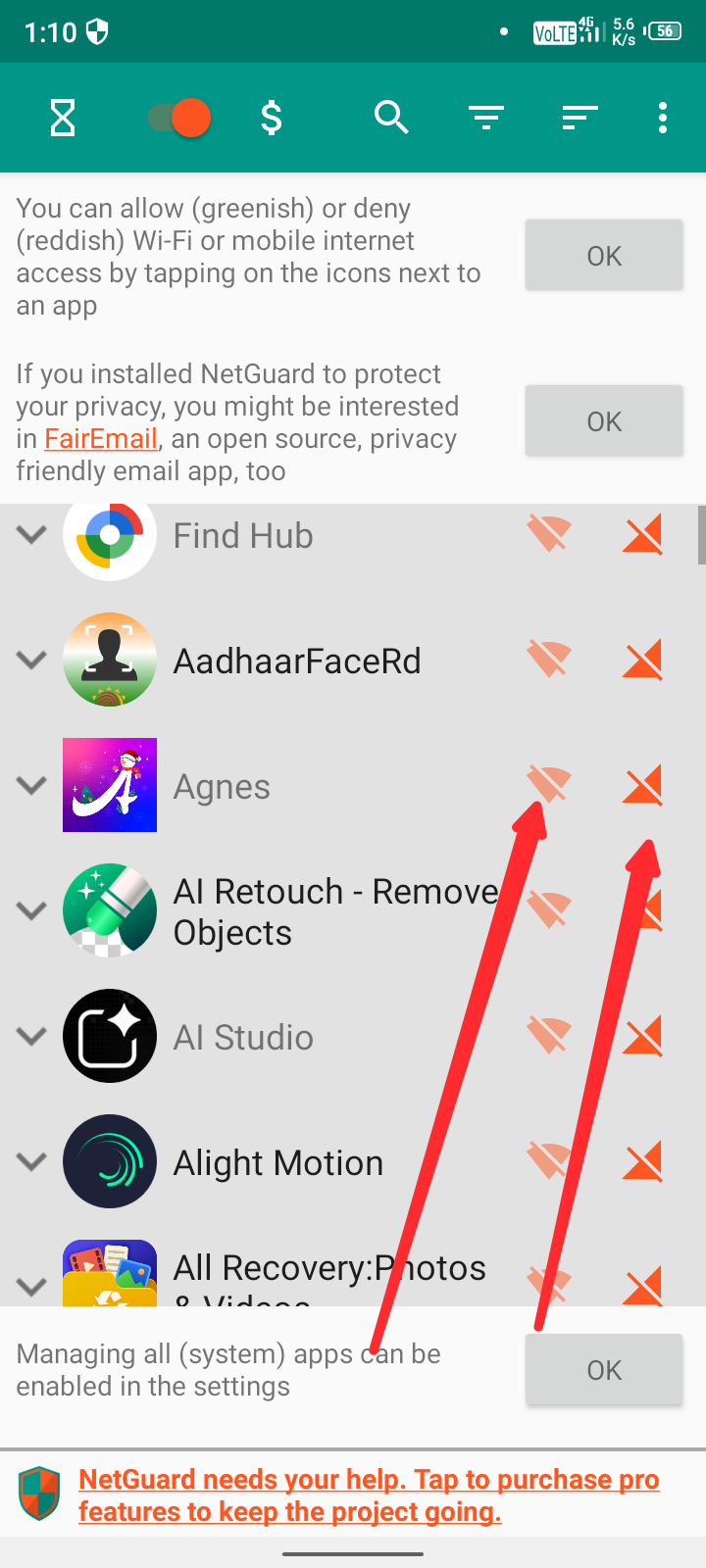This screenshot has height=1568, width=706.
Task: Open app search
Action: tap(390, 119)
